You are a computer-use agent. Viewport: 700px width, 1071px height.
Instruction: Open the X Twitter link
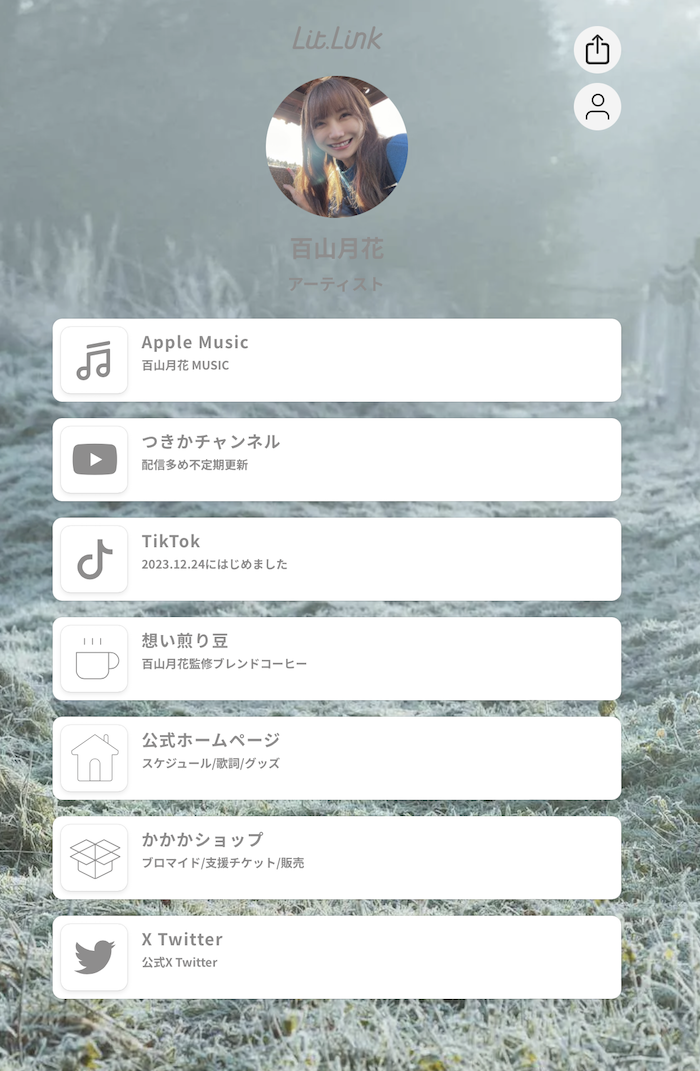point(336,957)
